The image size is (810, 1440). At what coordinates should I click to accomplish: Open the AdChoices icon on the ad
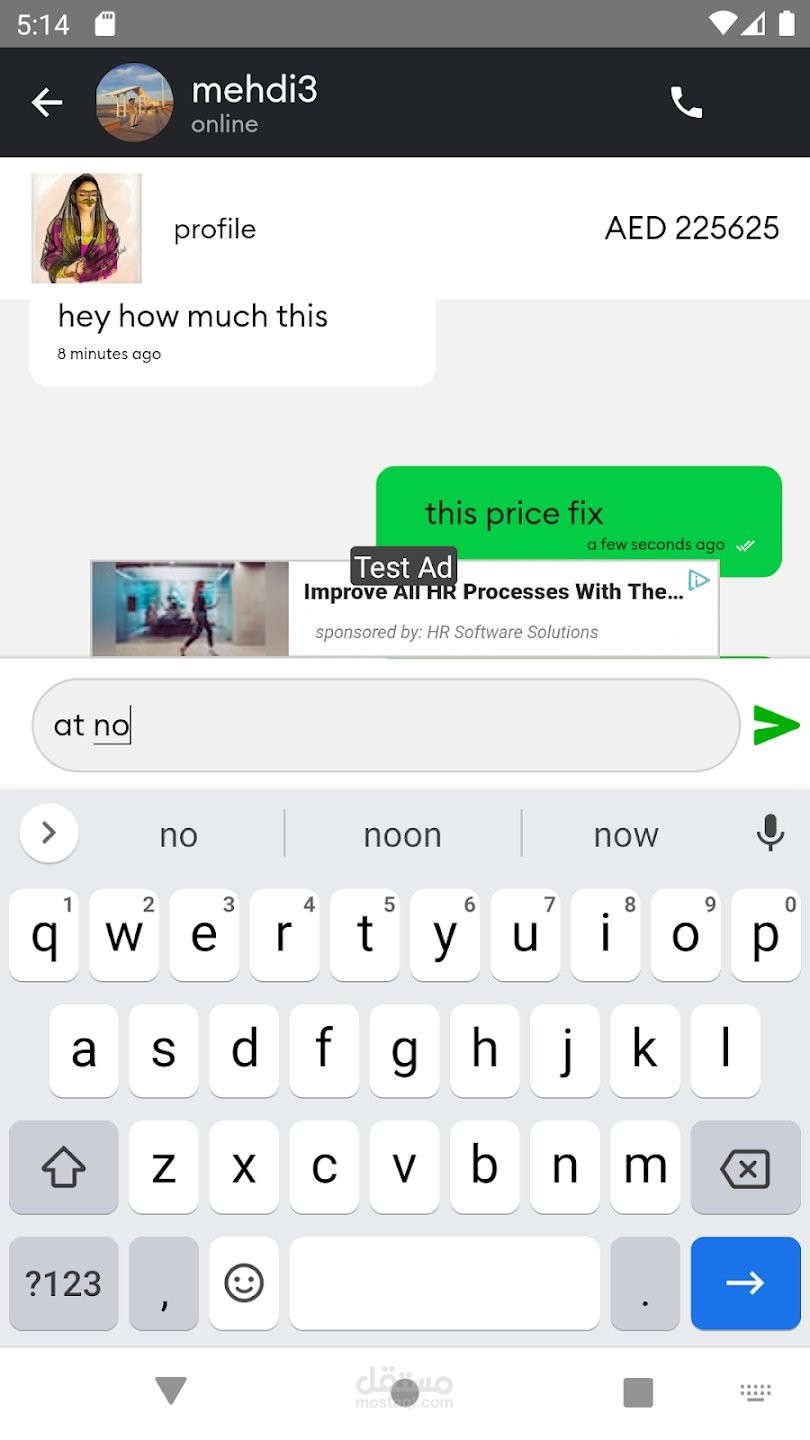[x=699, y=580]
